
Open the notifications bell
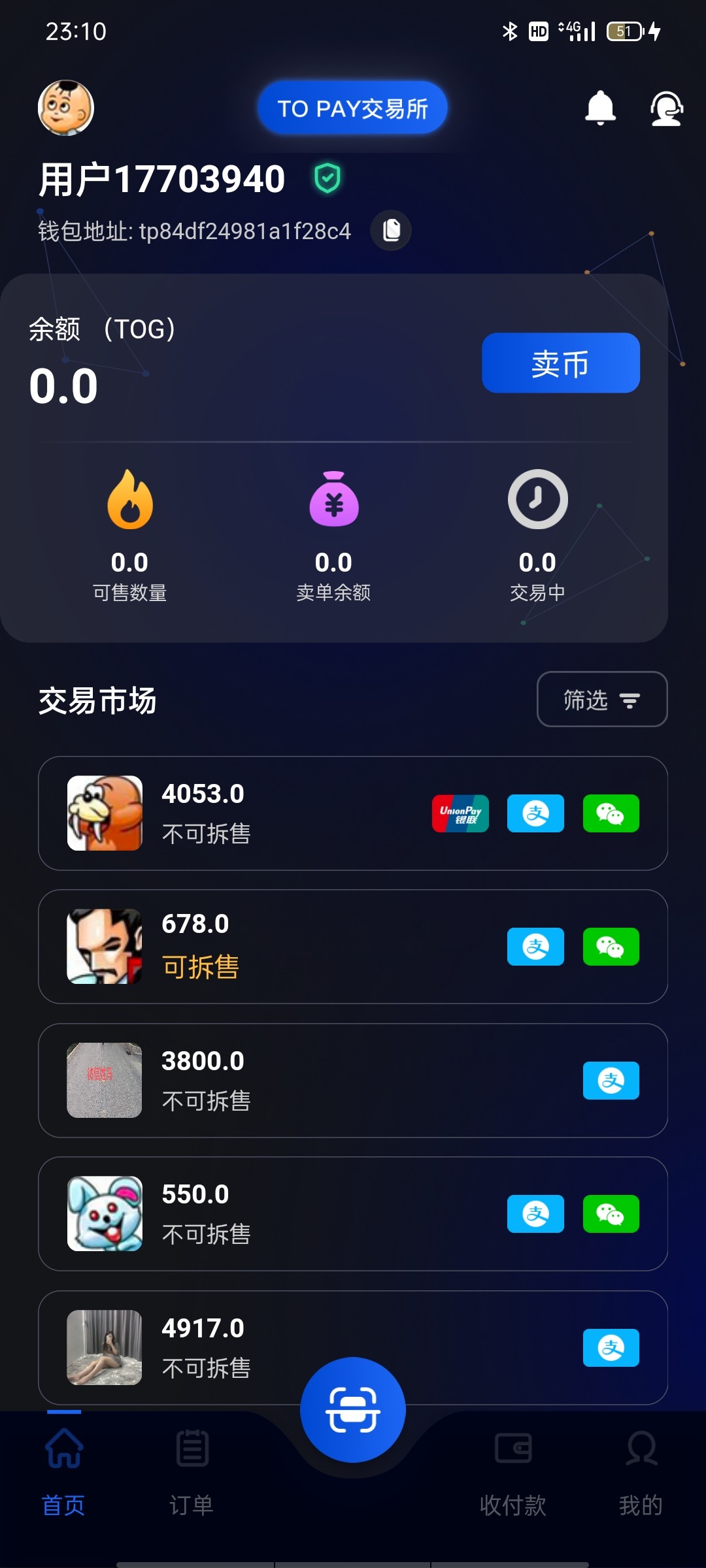point(600,108)
